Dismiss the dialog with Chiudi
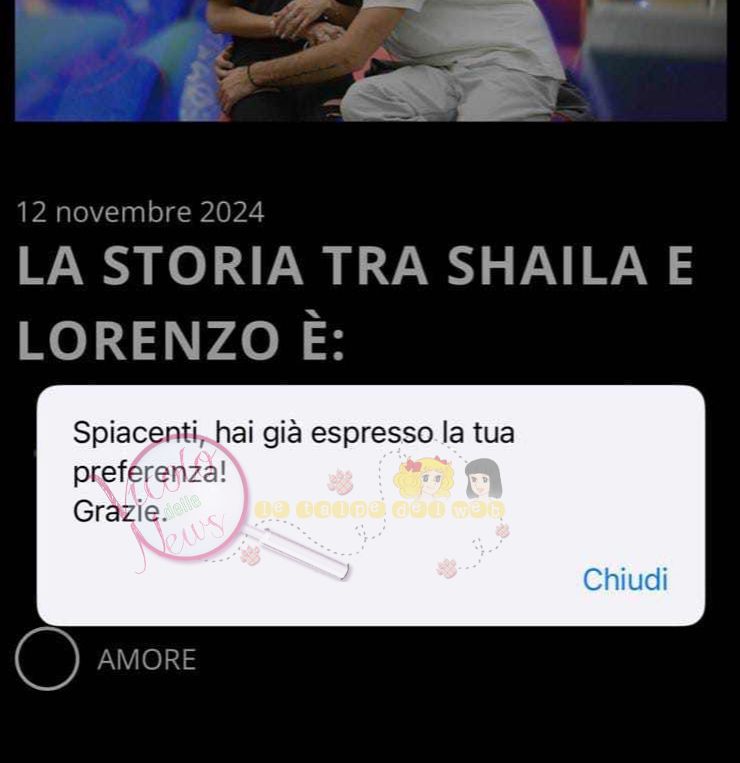 [x=624, y=579]
